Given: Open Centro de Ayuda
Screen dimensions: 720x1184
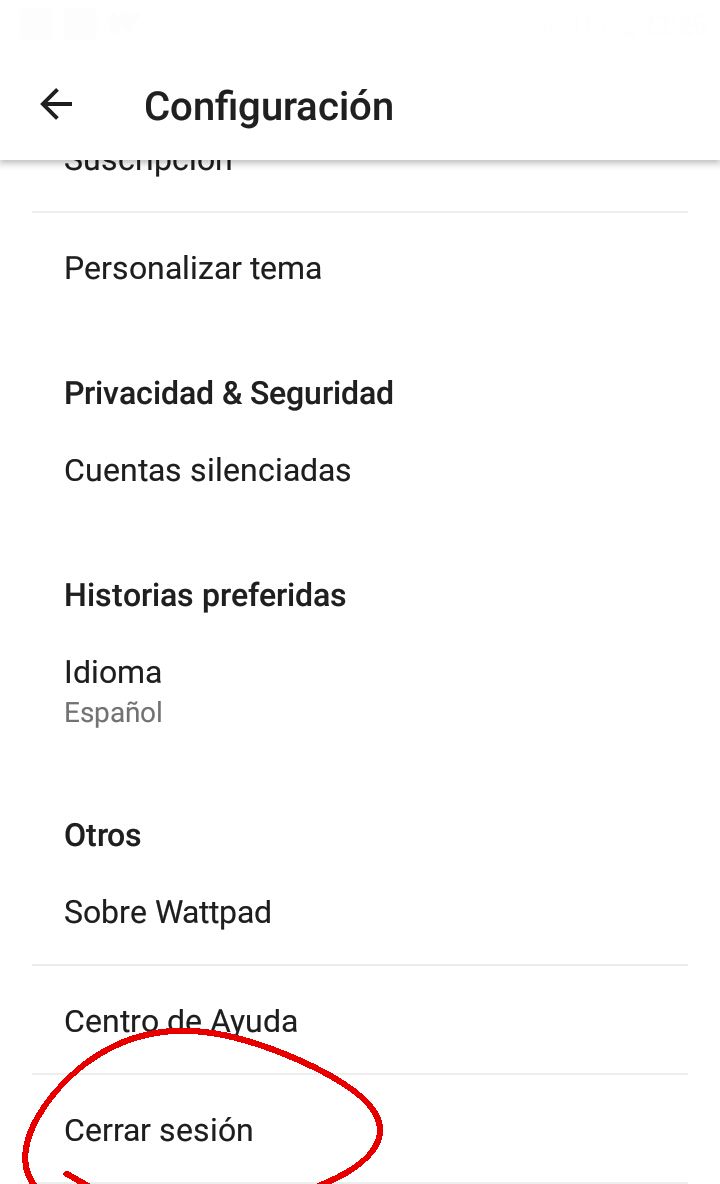Looking at the screenshot, I should coord(360,1020).
